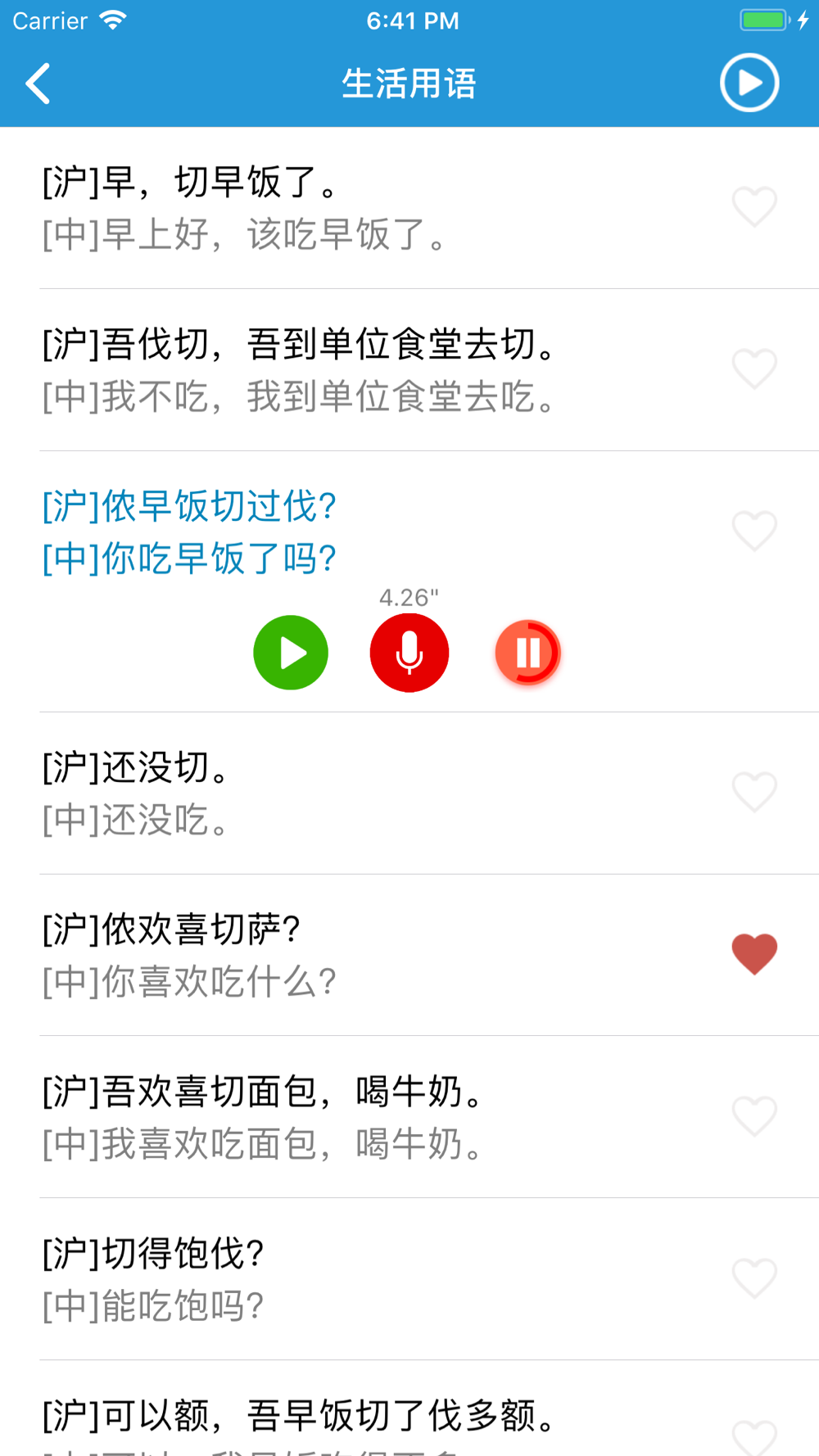Open the phrase 还没切

tap(409, 793)
